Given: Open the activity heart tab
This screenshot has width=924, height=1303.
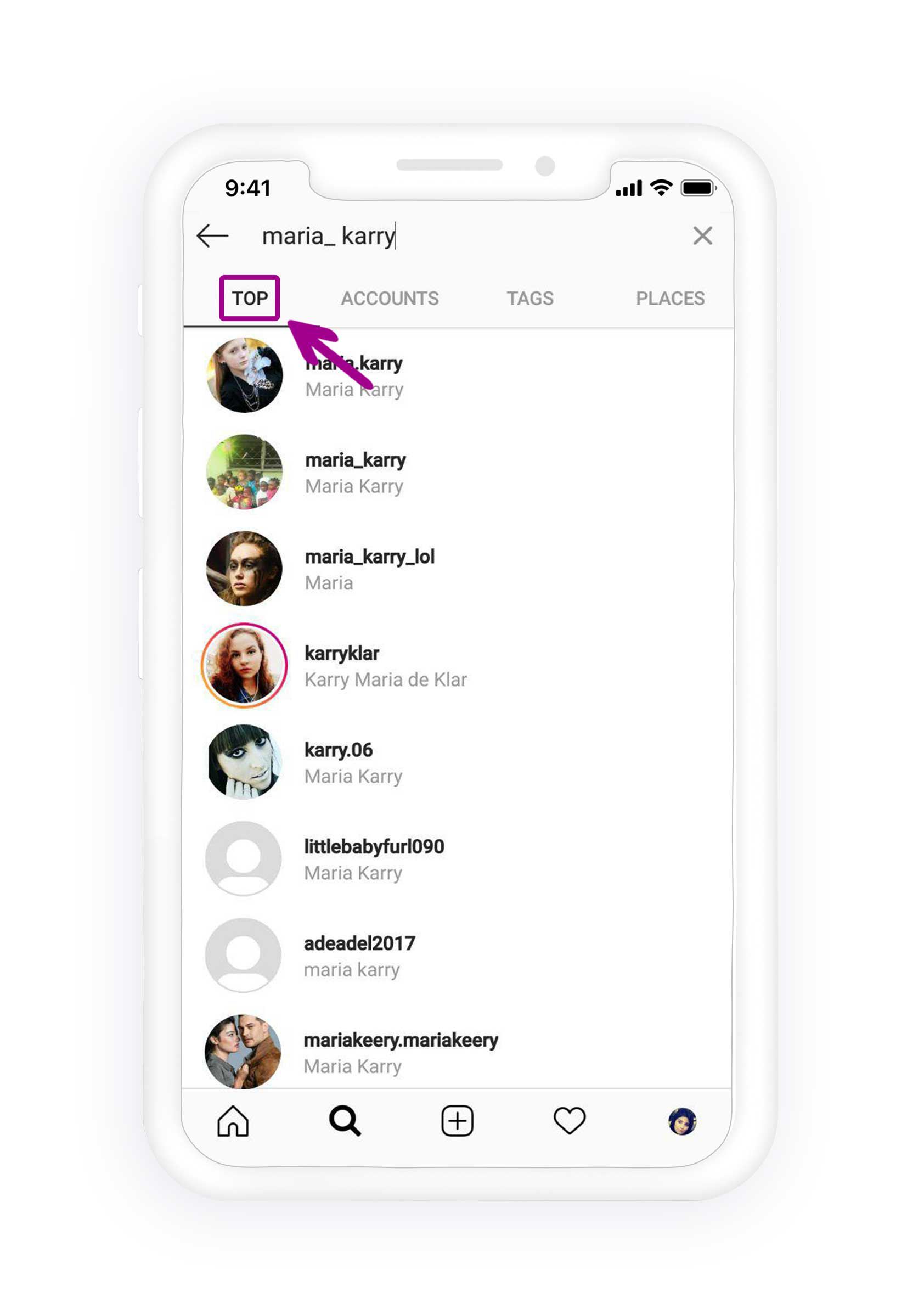Looking at the screenshot, I should (569, 1121).
